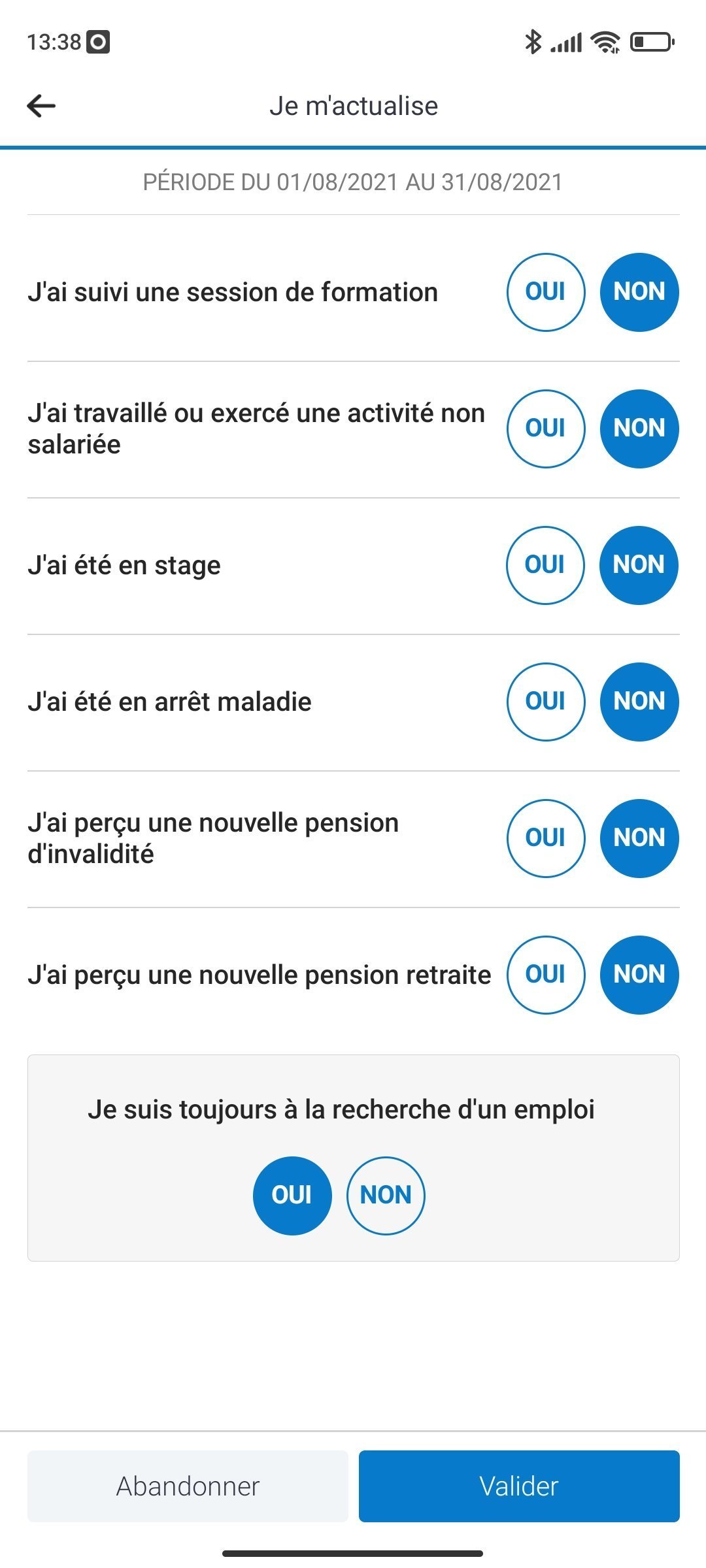Screen dimensions: 706x1568
Task: Choose OUI for activité non salariée
Action: [546, 429]
